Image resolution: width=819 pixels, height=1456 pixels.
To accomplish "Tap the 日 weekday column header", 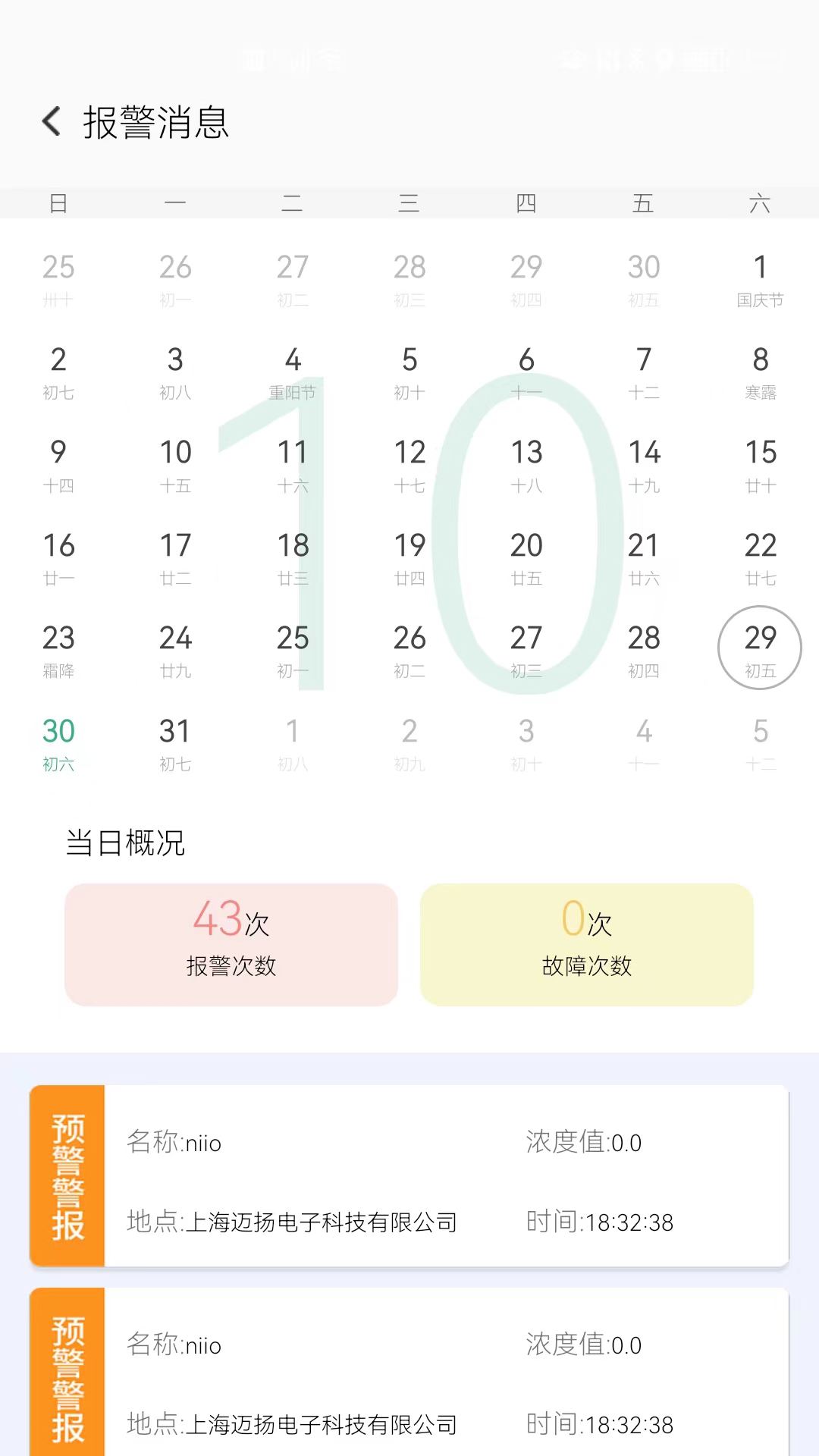I will [x=59, y=203].
